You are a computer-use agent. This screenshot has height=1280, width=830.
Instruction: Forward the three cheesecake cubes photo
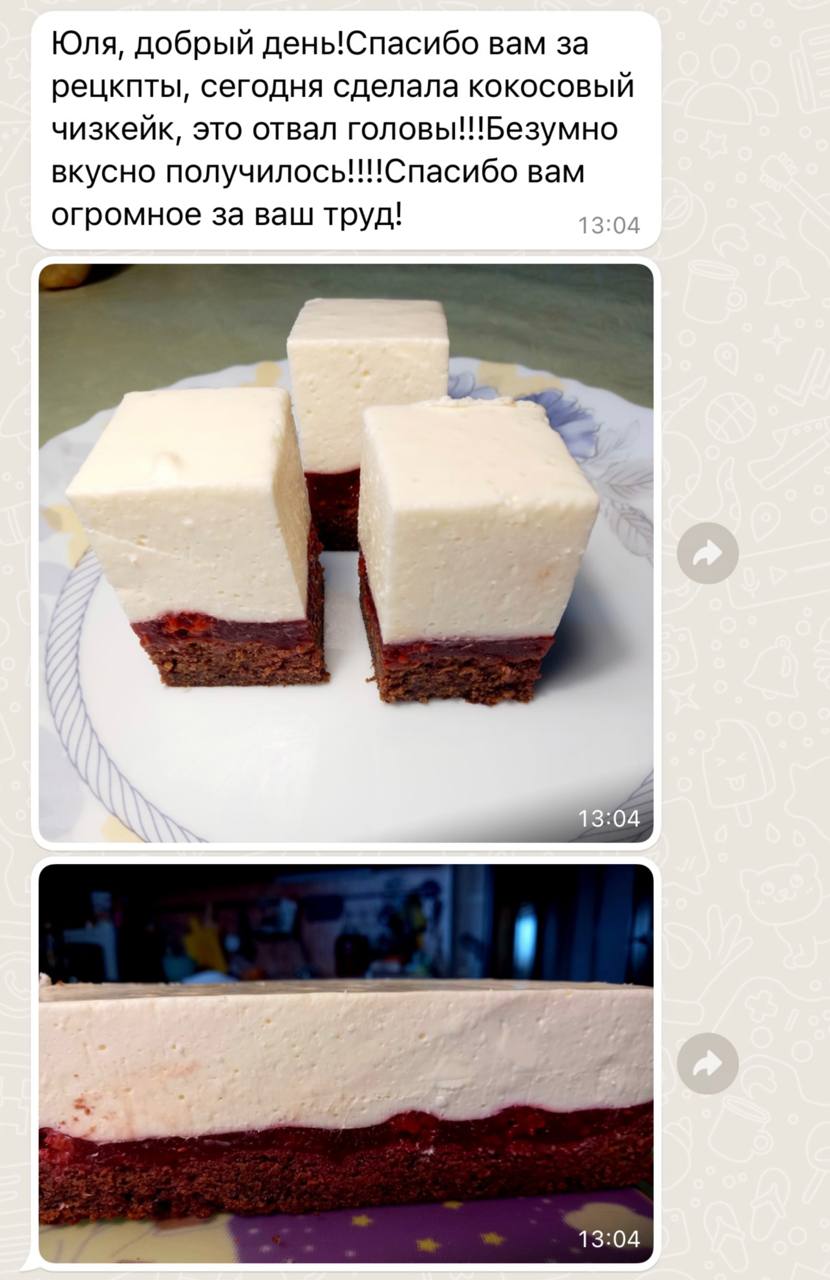coord(707,553)
